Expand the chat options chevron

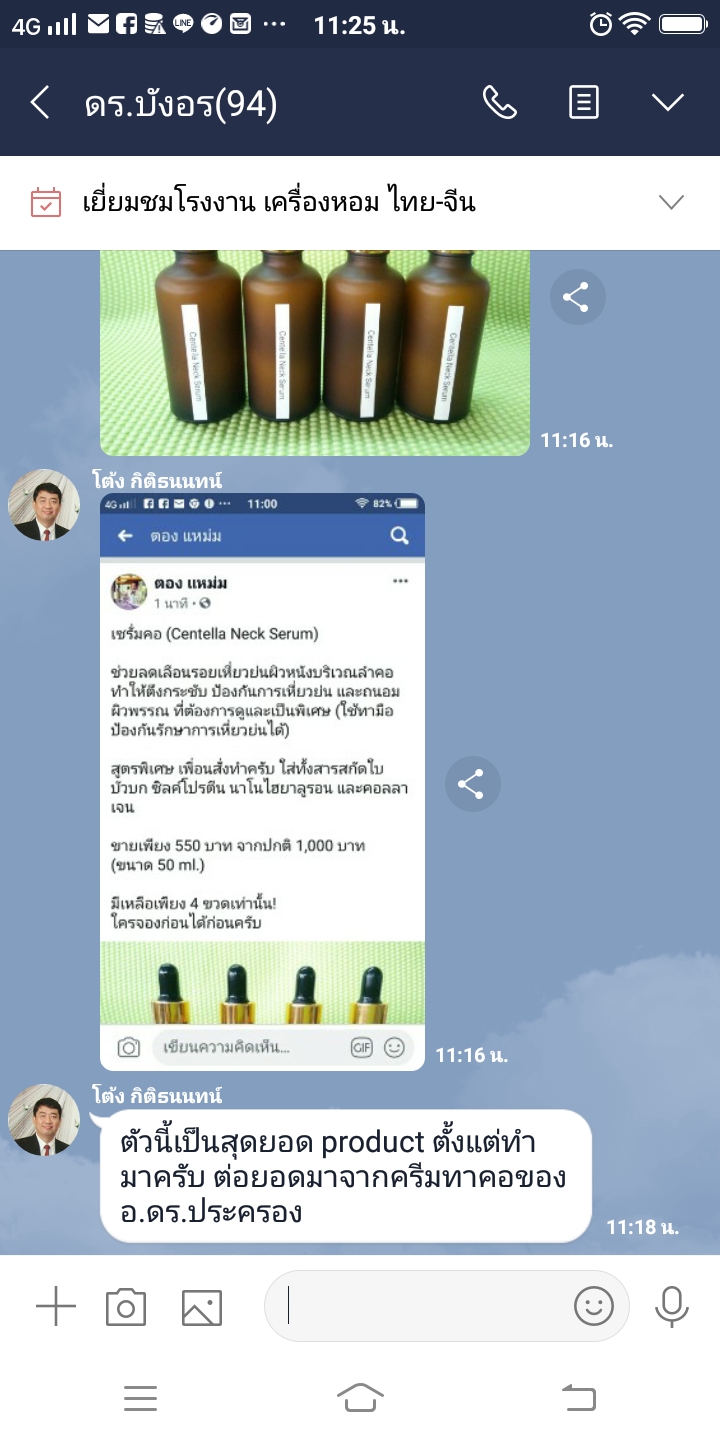point(667,102)
